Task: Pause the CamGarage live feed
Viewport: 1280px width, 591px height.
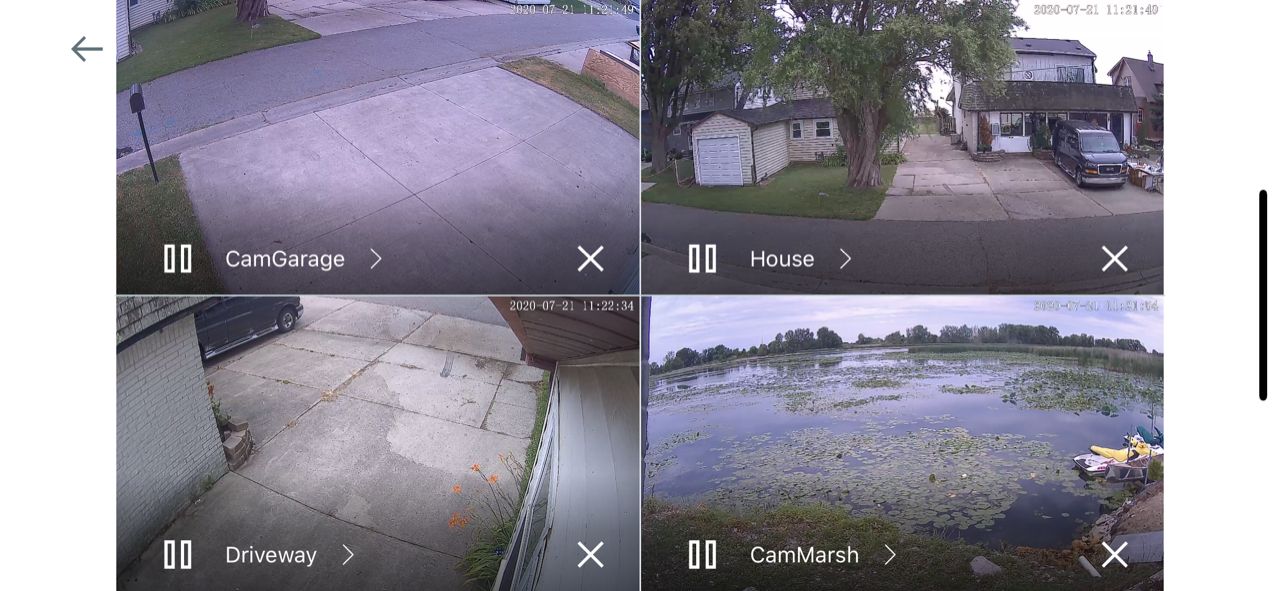Action: pyautogui.click(x=178, y=259)
